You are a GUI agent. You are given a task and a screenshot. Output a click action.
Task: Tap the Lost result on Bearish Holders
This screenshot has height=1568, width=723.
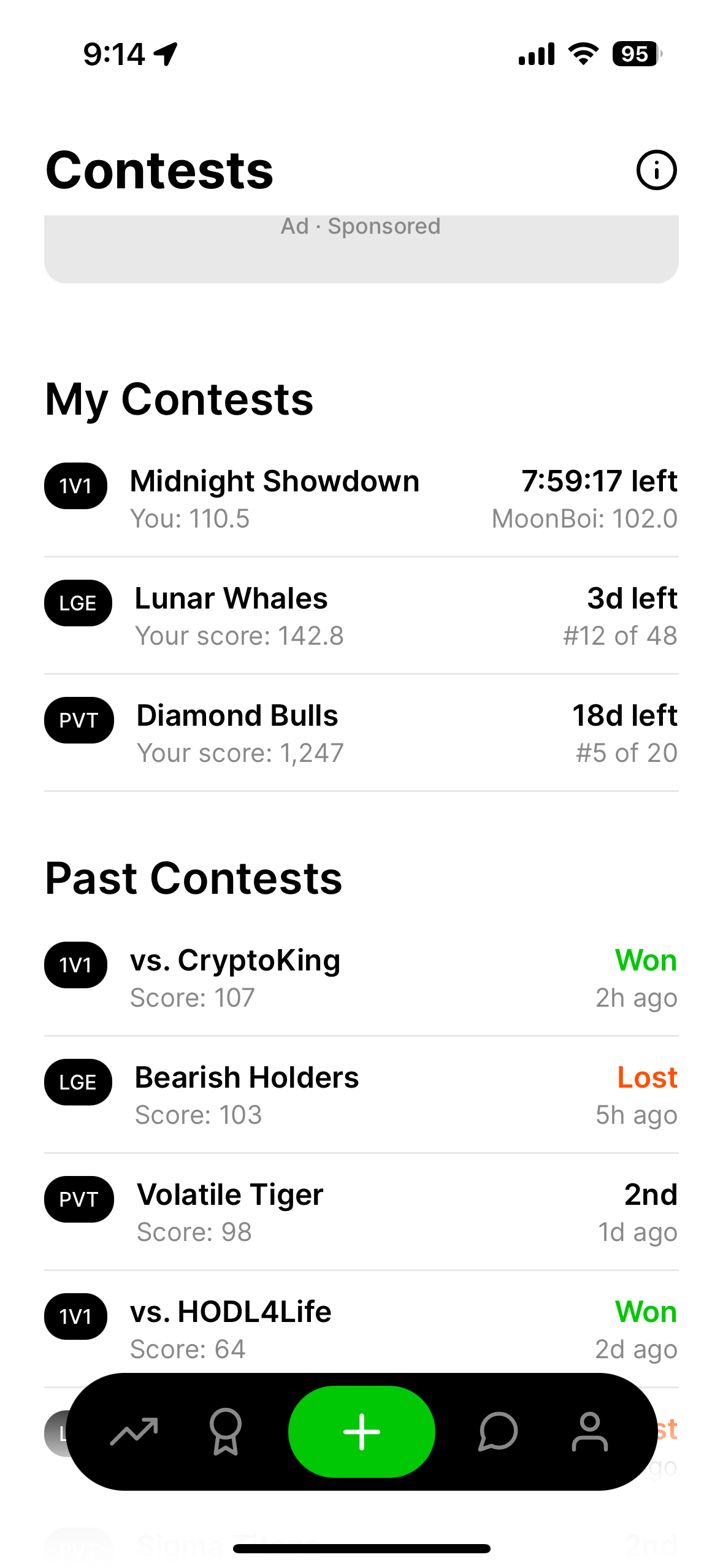click(x=647, y=1077)
